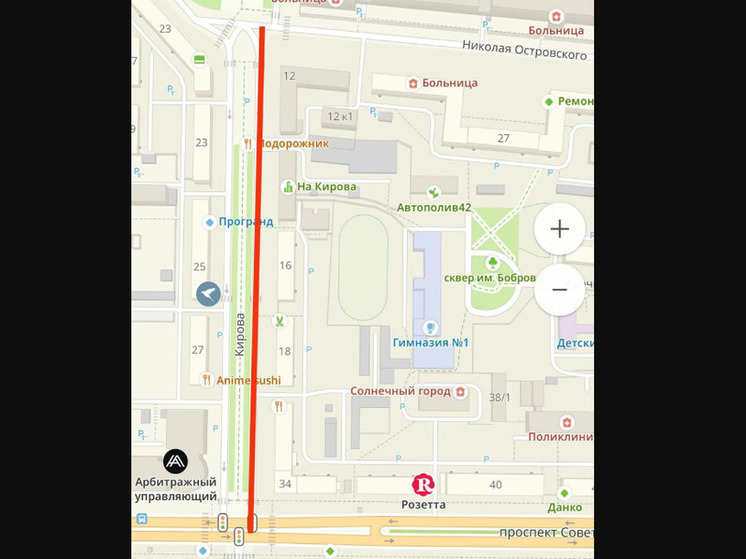
Task: Open the На Кирова marker
Action: [x=288, y=187]
